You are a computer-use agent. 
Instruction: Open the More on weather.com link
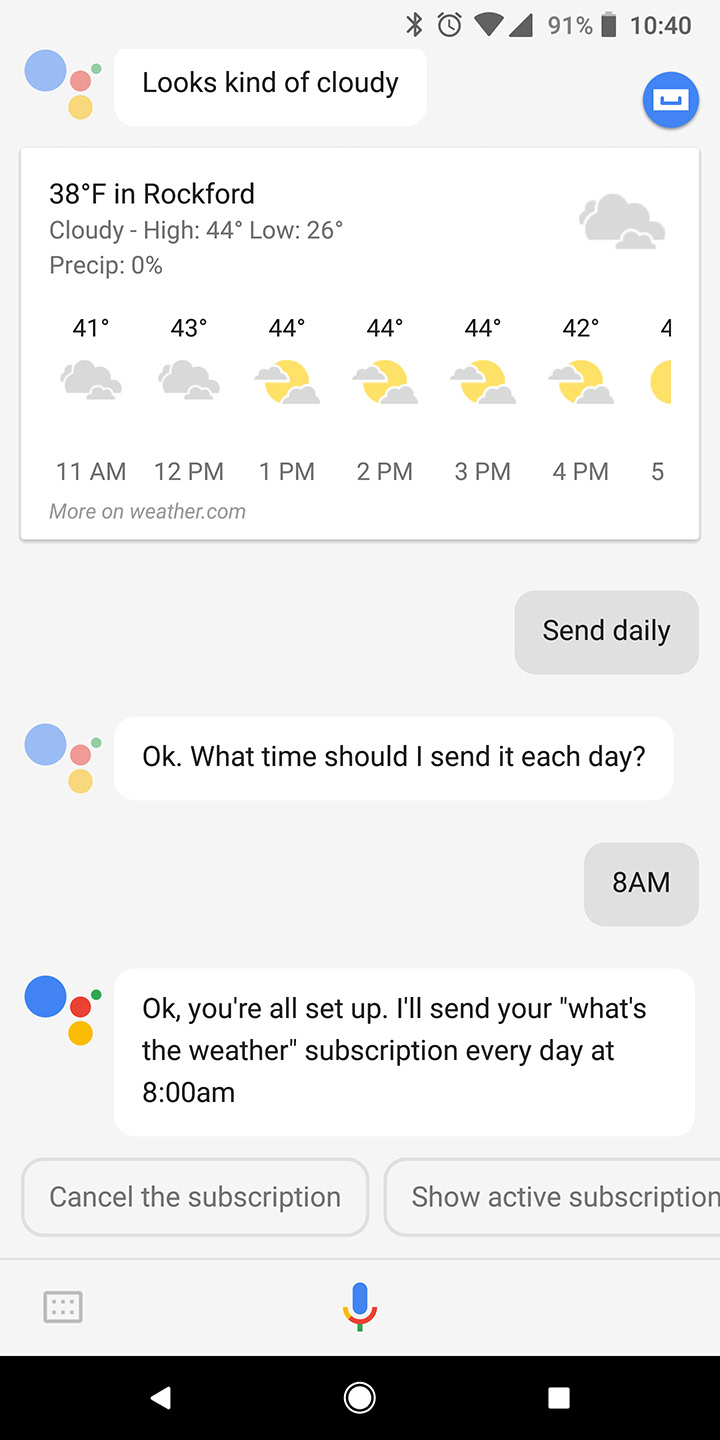(x=147, y=512)
